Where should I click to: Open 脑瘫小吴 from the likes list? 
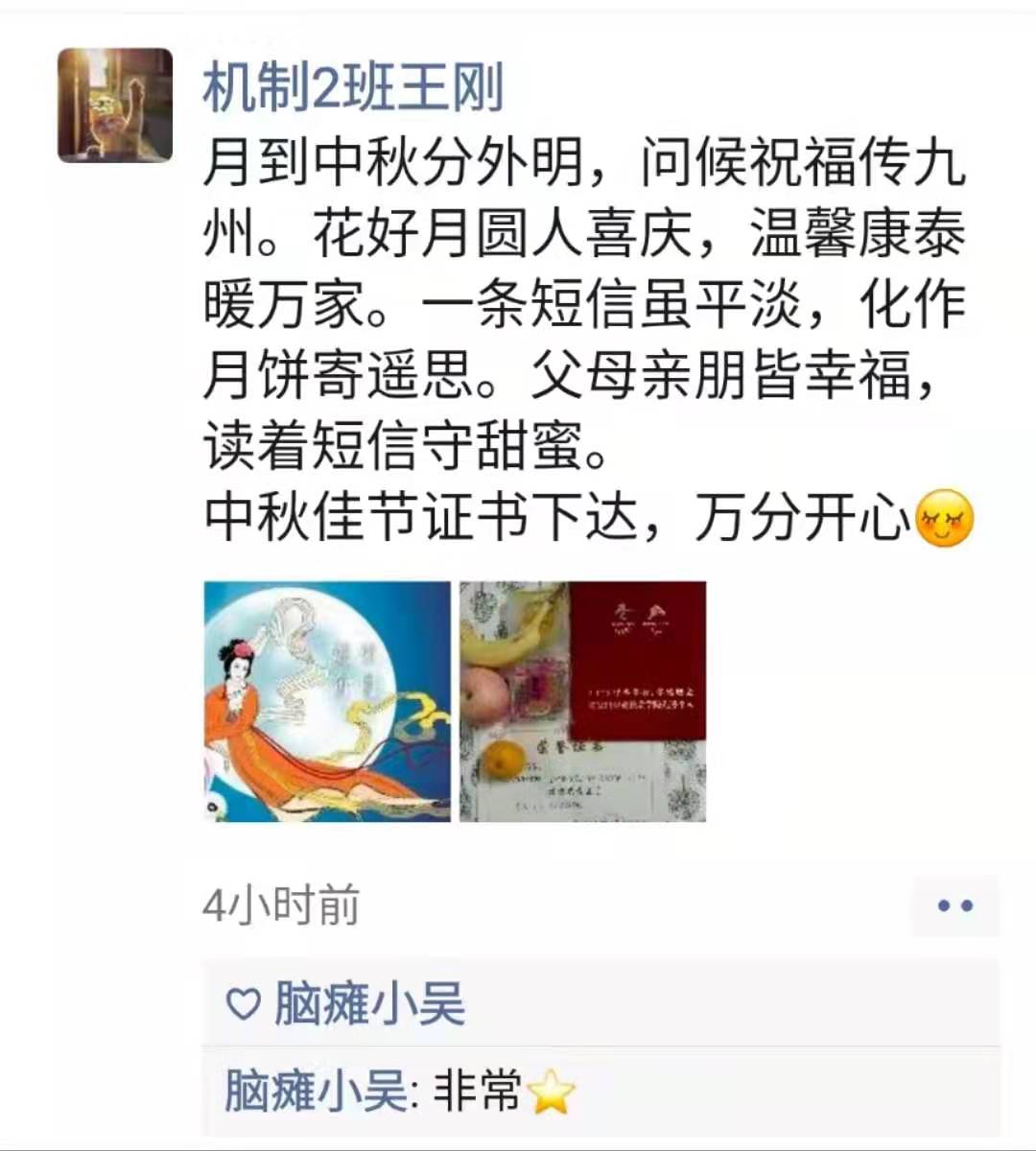pos(369,1004)
